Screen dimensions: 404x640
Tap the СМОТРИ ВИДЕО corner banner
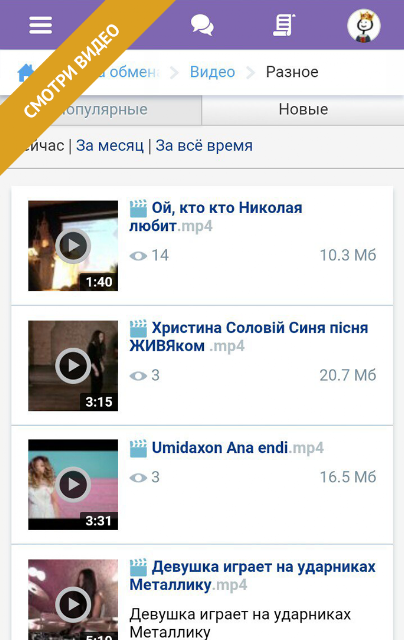[x=71, y=70]
